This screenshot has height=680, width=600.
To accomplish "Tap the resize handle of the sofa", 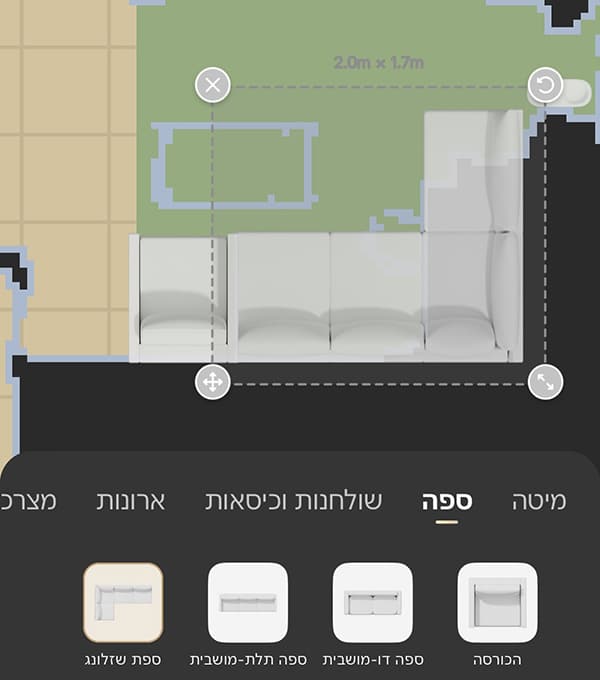I will point(545,381).
